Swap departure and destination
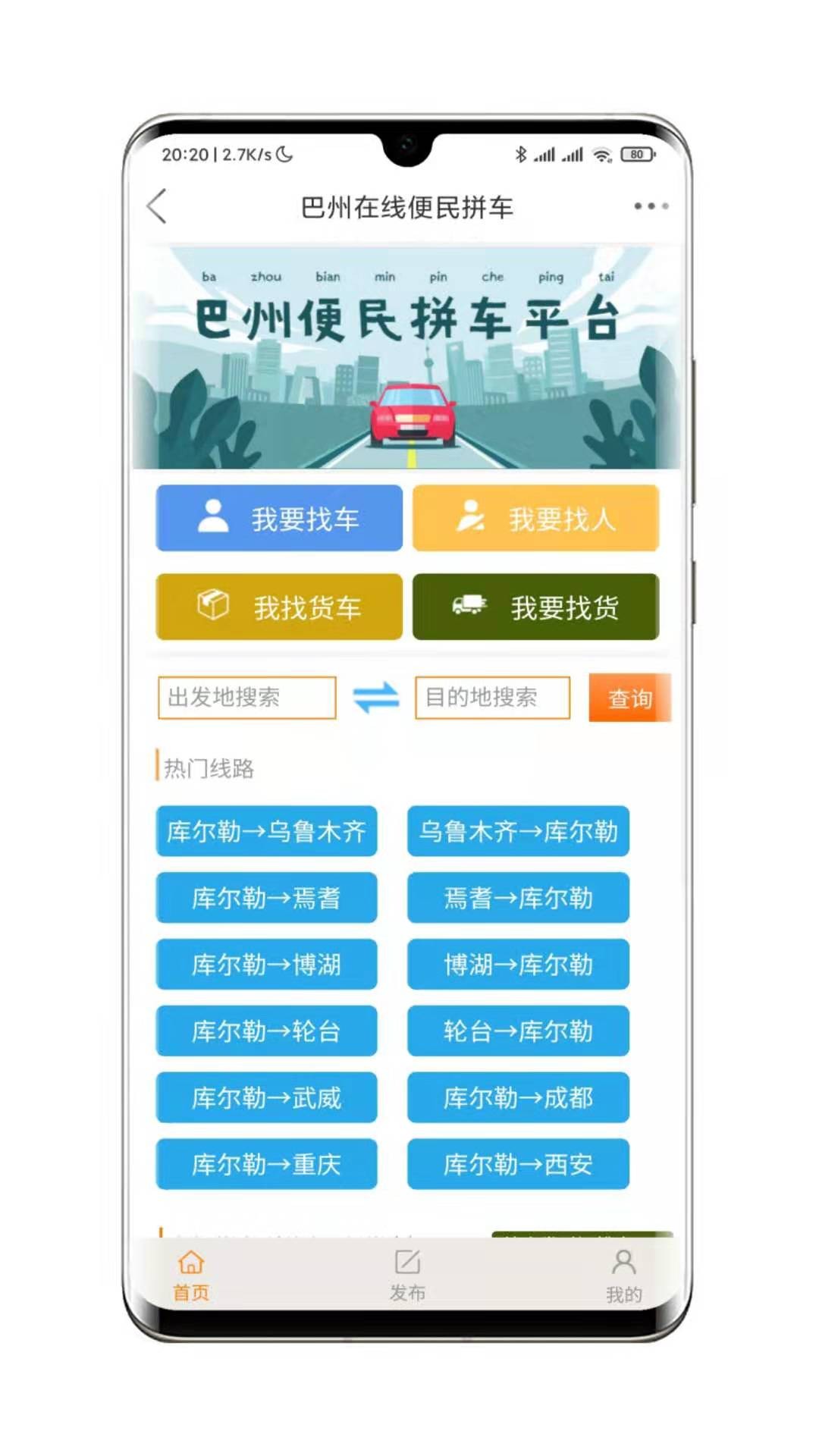819x1456 pixels. pos(376,698)
